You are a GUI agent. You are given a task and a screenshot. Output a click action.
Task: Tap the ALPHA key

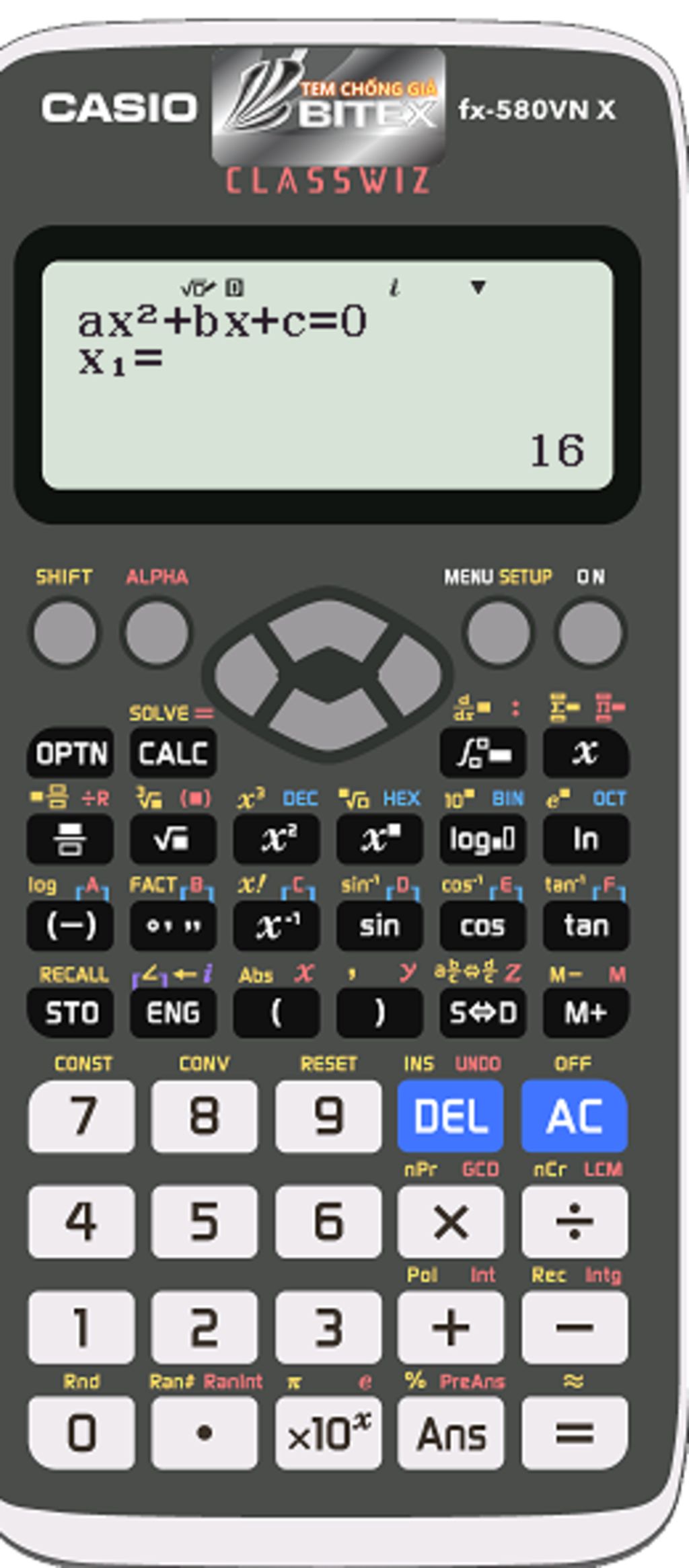pyautogui.click(x=156, y=633)
